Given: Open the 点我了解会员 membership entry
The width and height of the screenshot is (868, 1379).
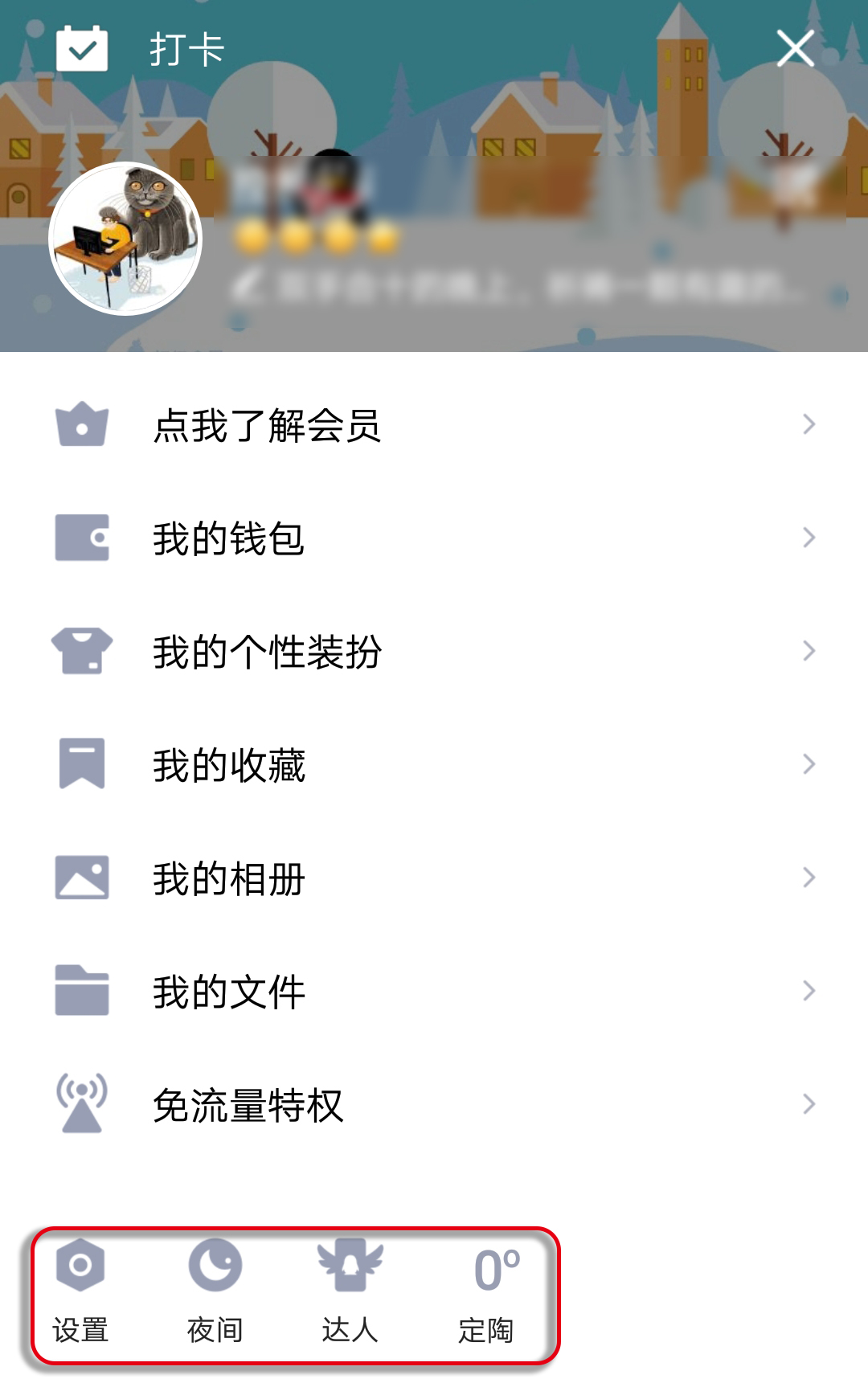Looking at the screenshot, I should 268,428.
